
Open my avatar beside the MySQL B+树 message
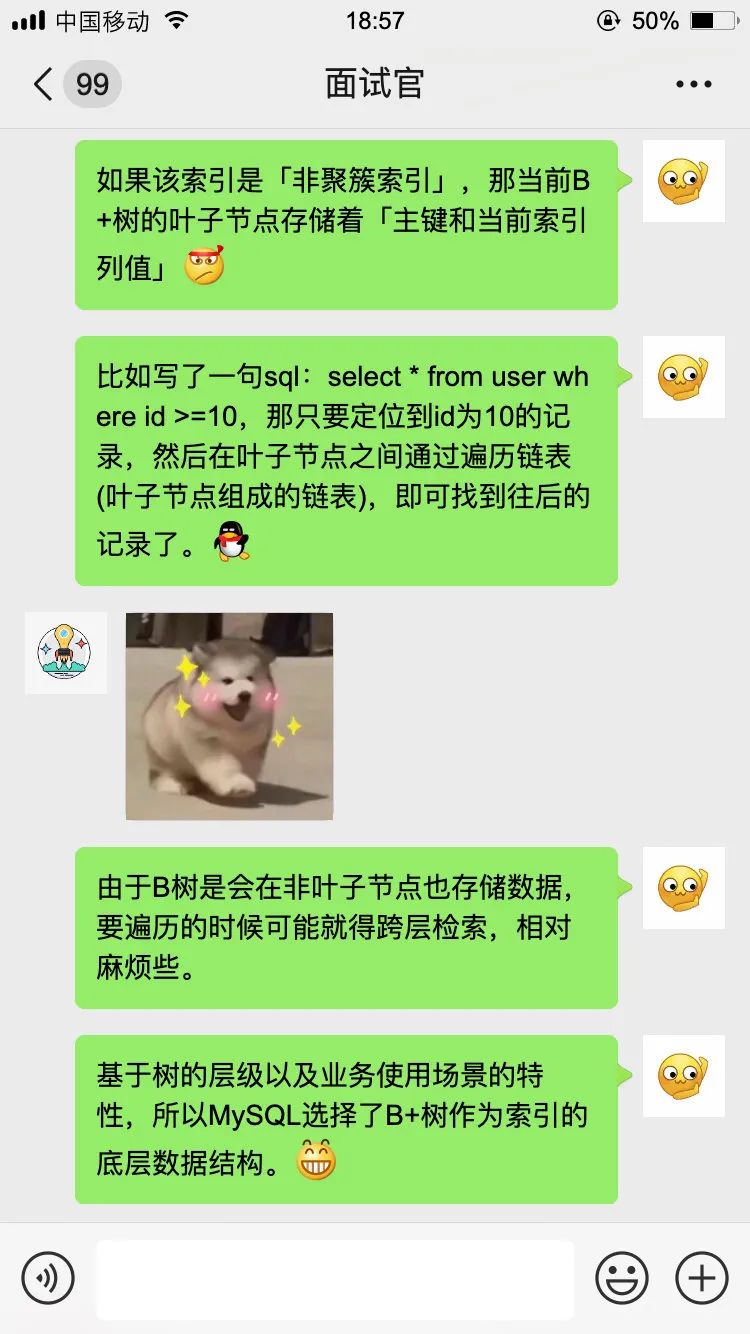[683, 1076]
